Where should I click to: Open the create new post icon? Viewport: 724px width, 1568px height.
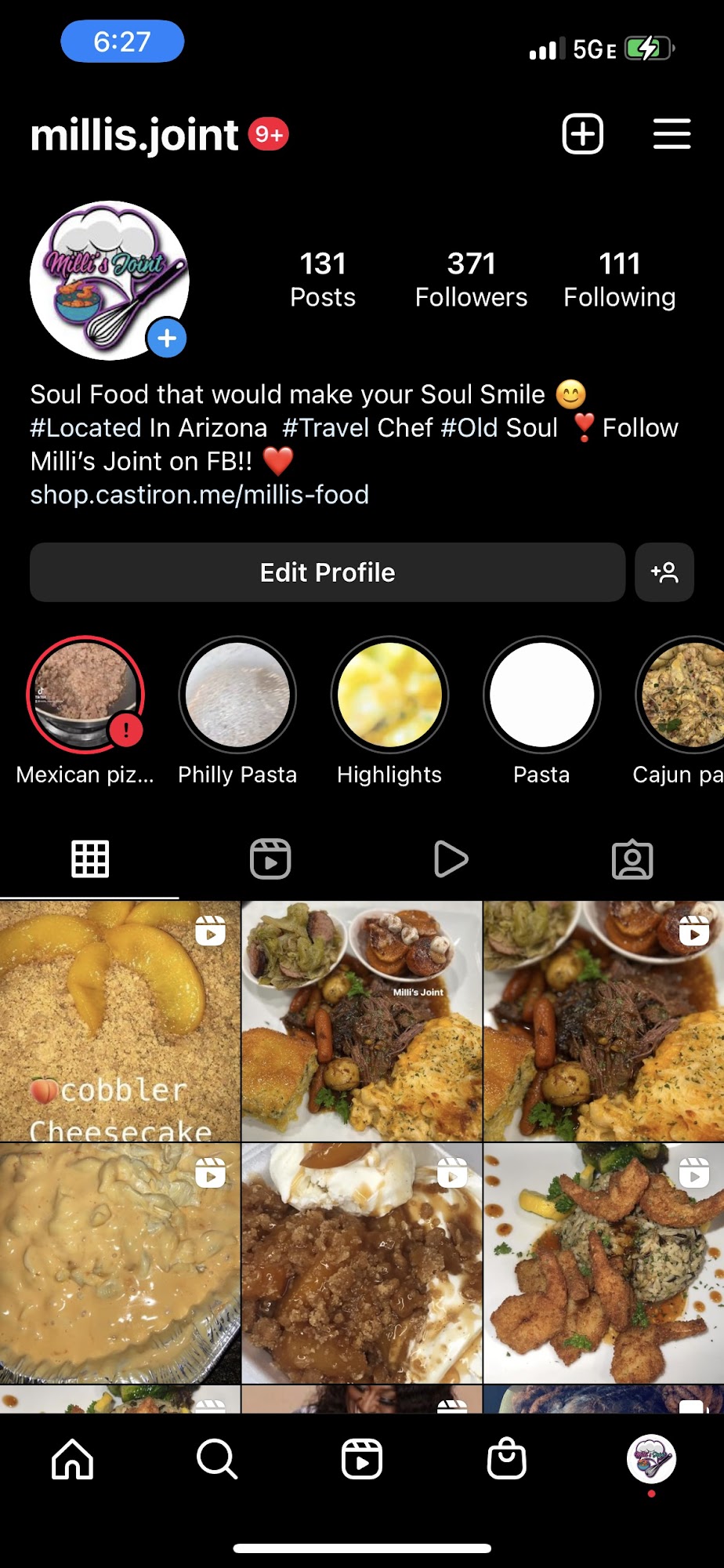pos(582,134)
